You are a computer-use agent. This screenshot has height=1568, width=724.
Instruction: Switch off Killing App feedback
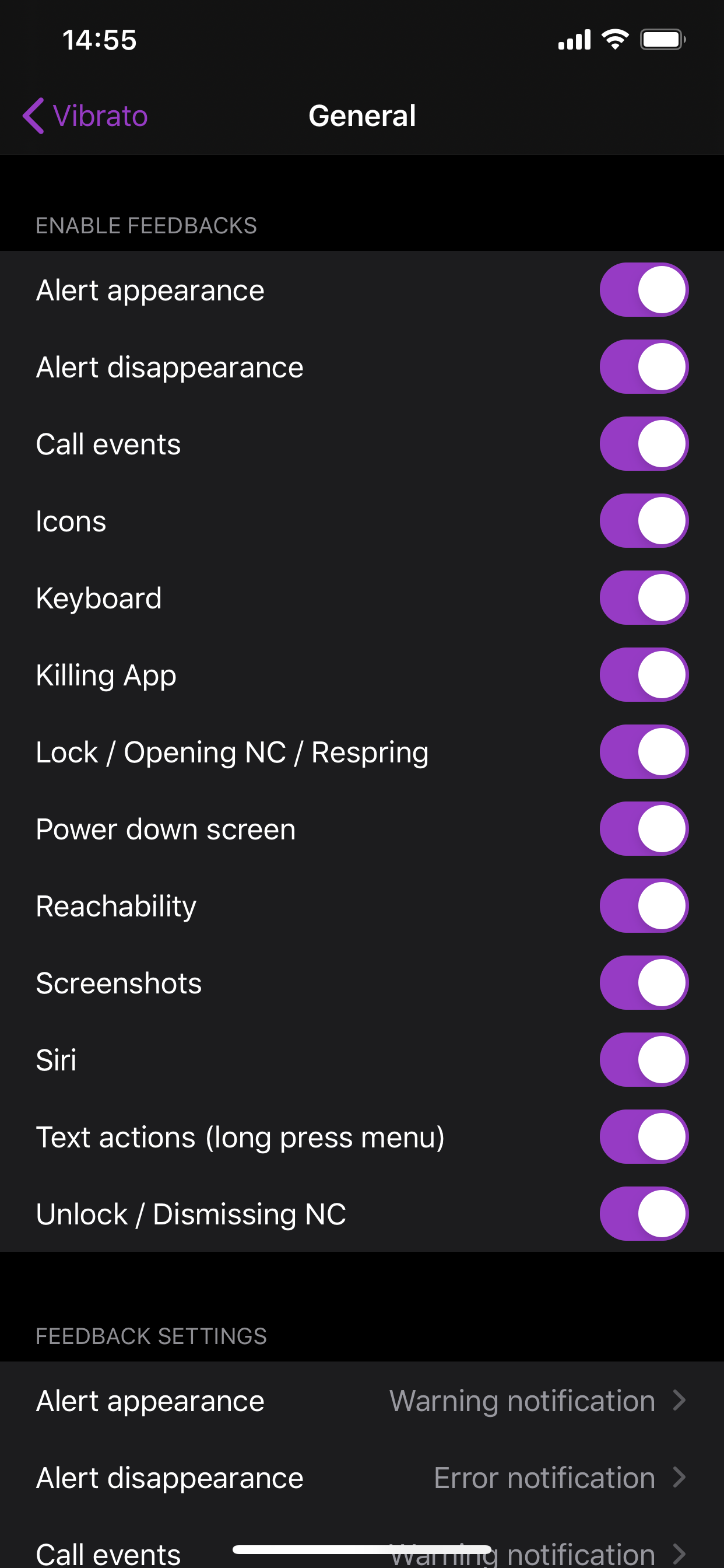(x=644, y=674)
